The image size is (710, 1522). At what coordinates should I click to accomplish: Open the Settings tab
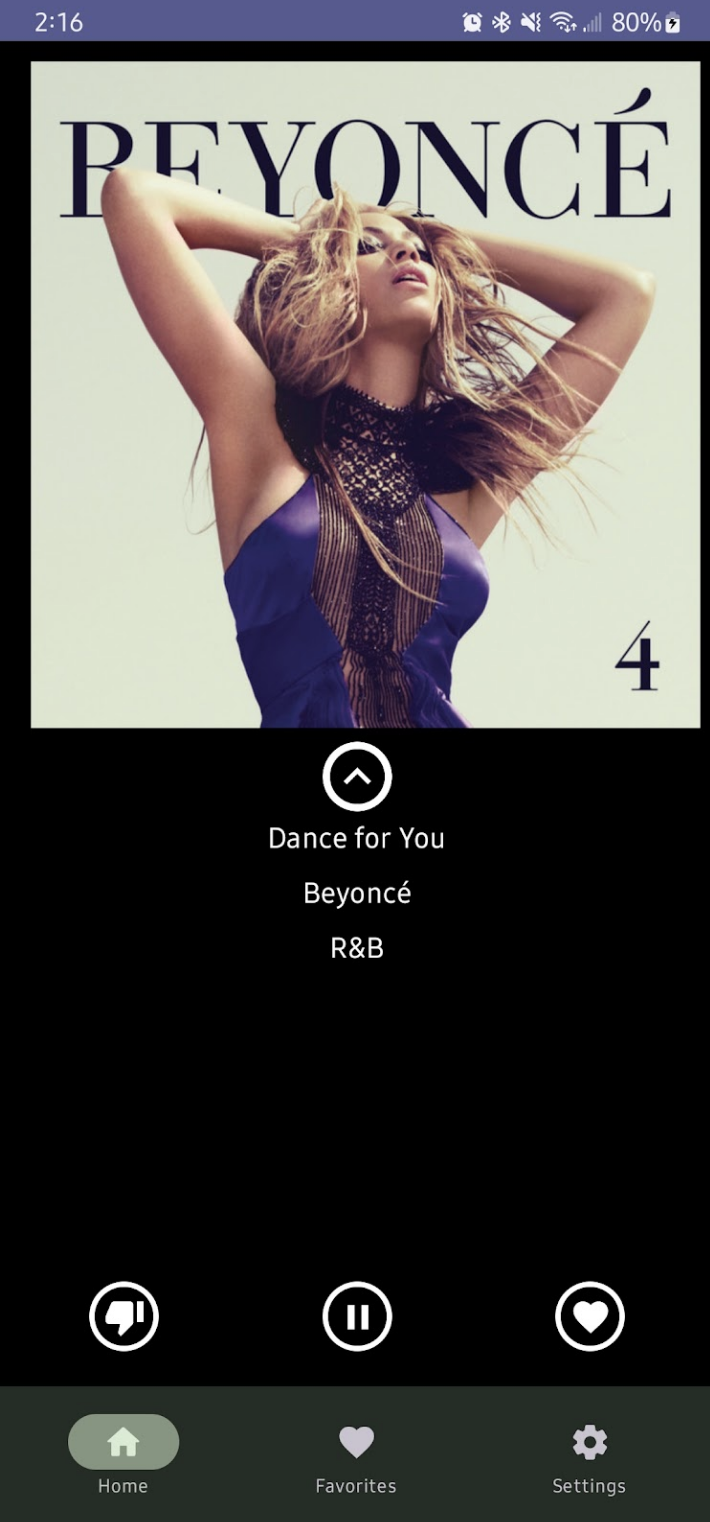point(589,1454)
